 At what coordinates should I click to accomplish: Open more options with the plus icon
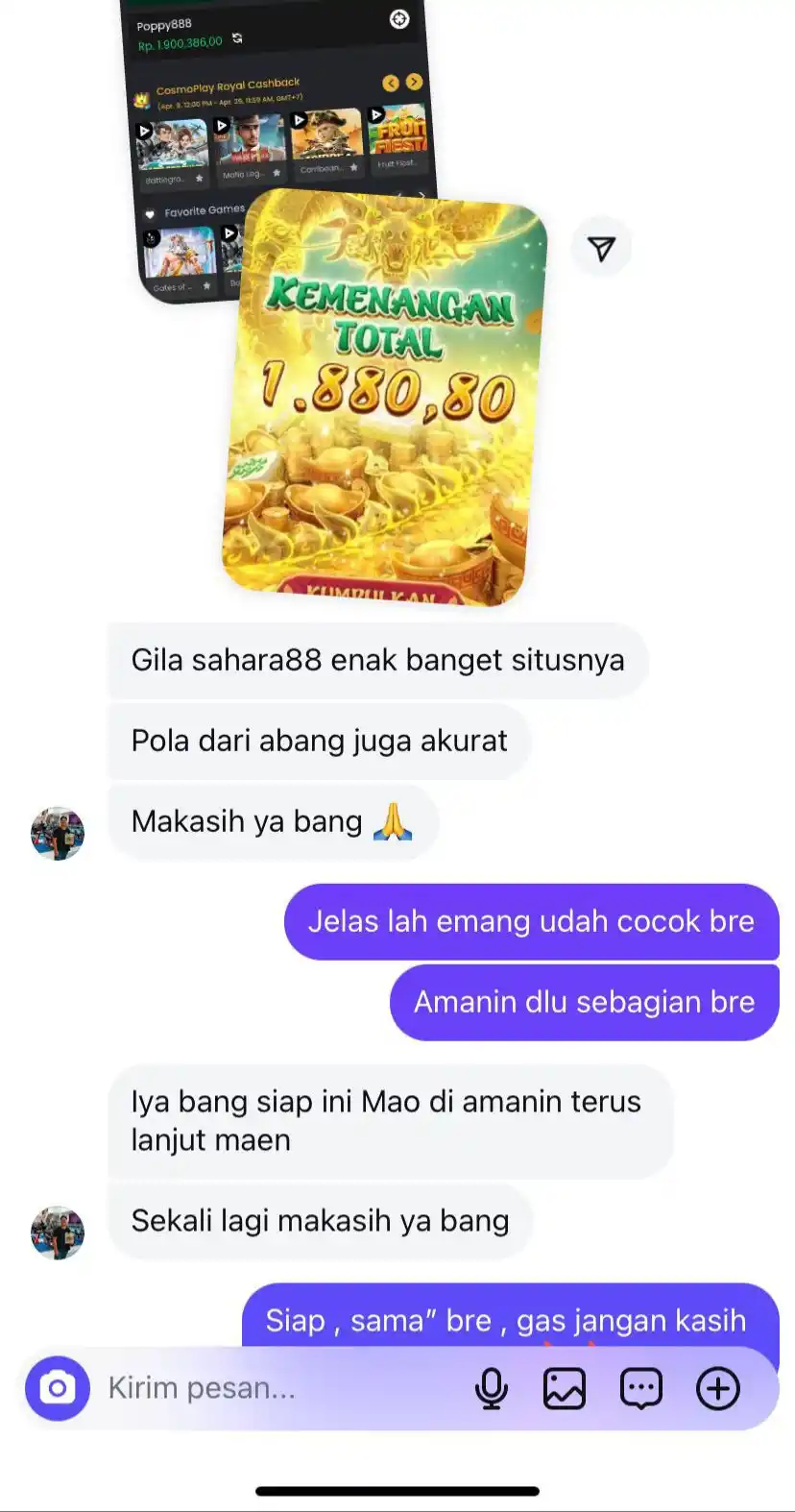718,1388
